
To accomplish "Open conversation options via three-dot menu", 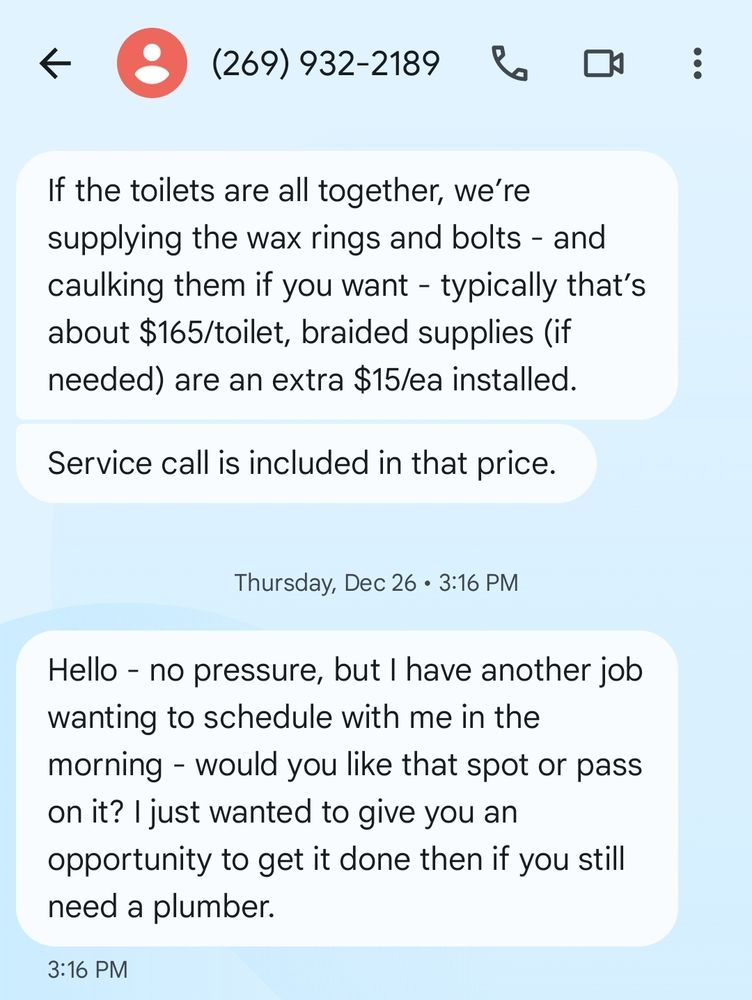I will click(x=697, y=63).
